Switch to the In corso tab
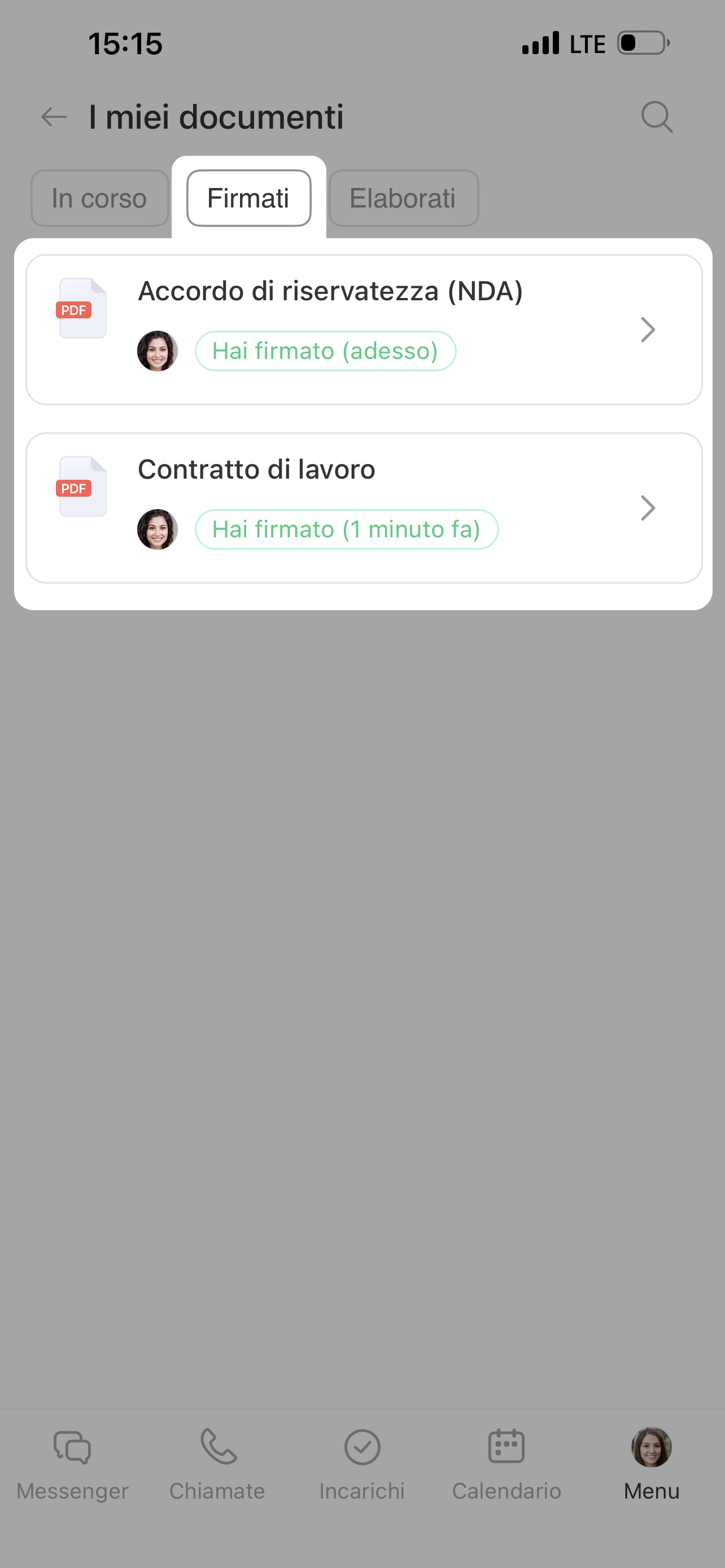 click(99, 199)
